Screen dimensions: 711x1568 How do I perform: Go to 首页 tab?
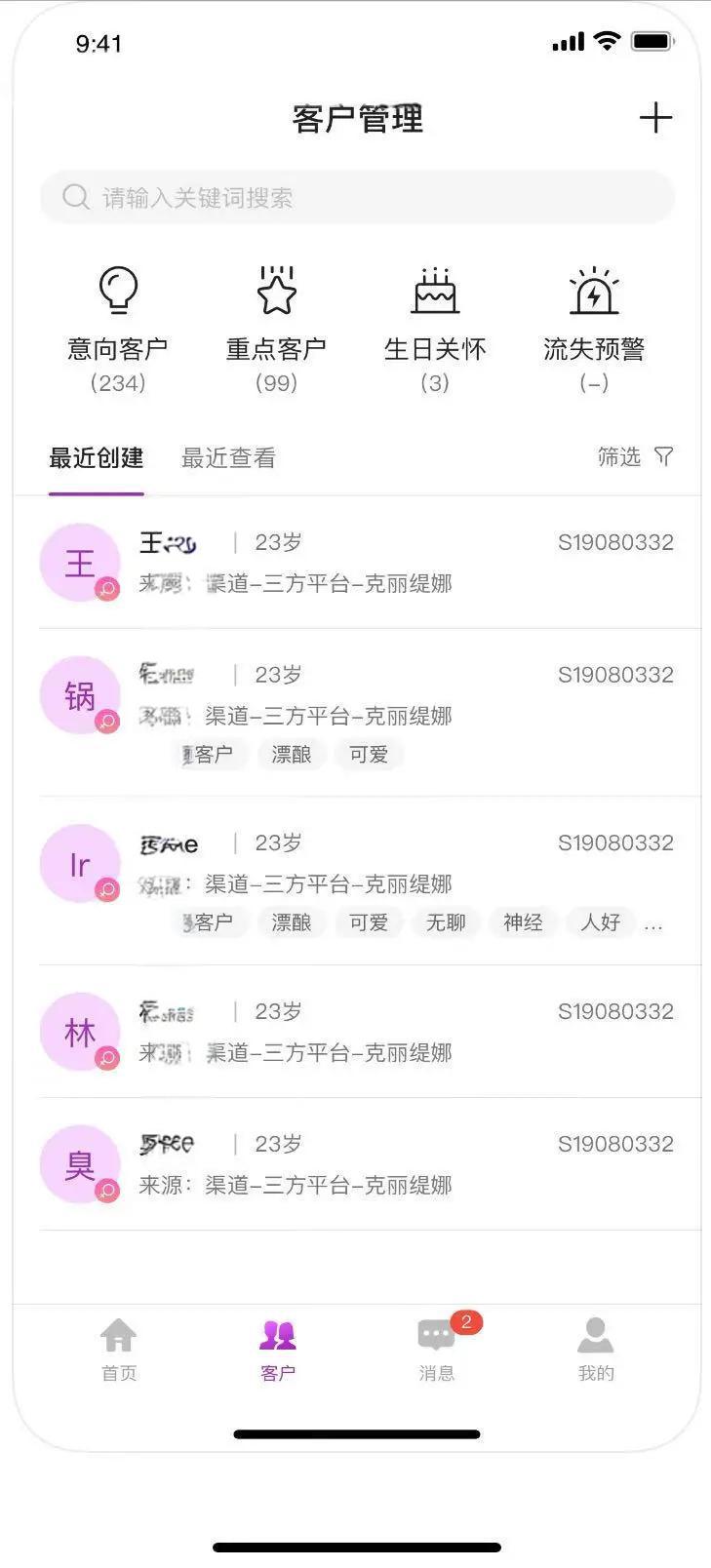pos(119,1350)
